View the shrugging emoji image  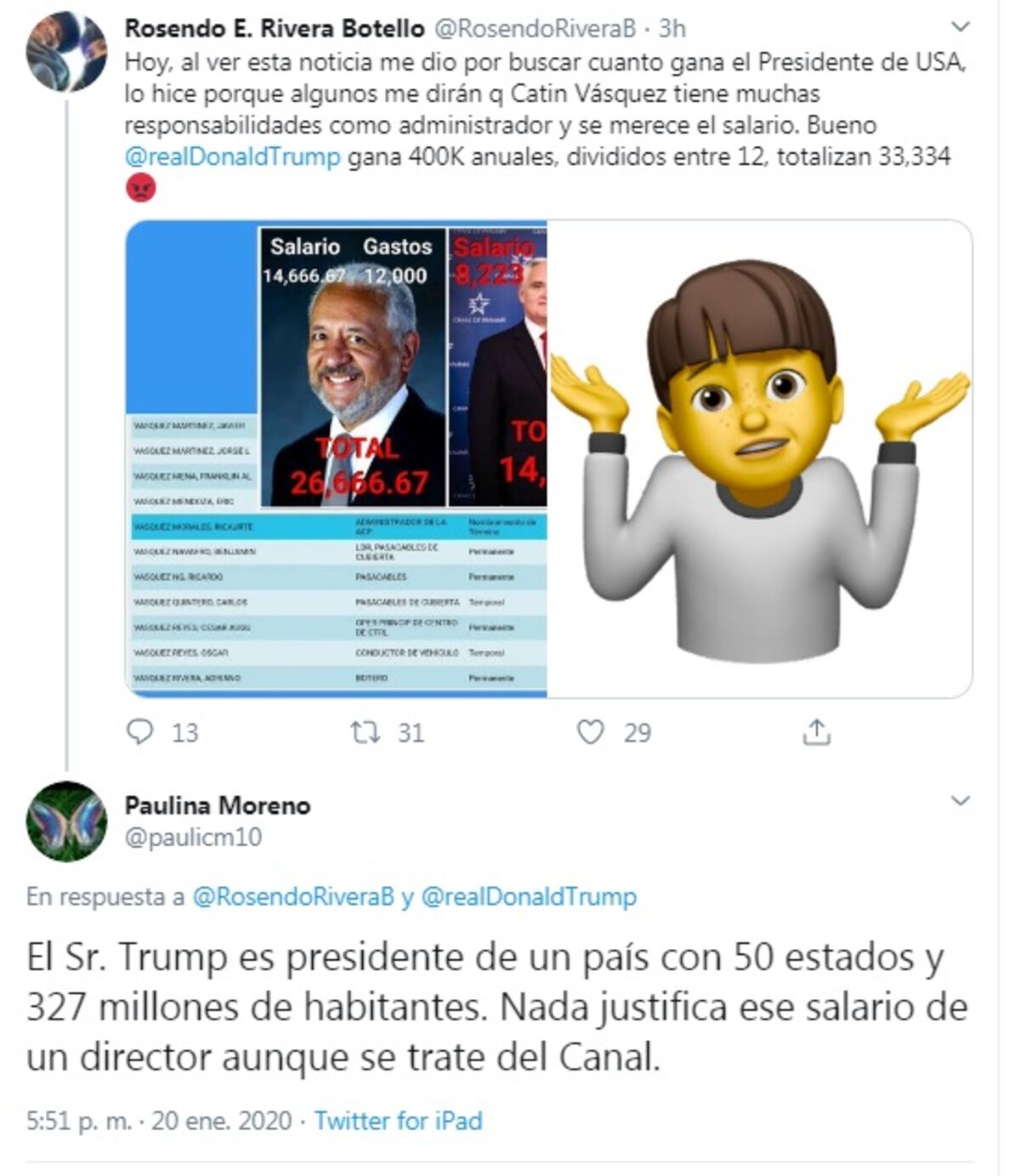point(759,459)
